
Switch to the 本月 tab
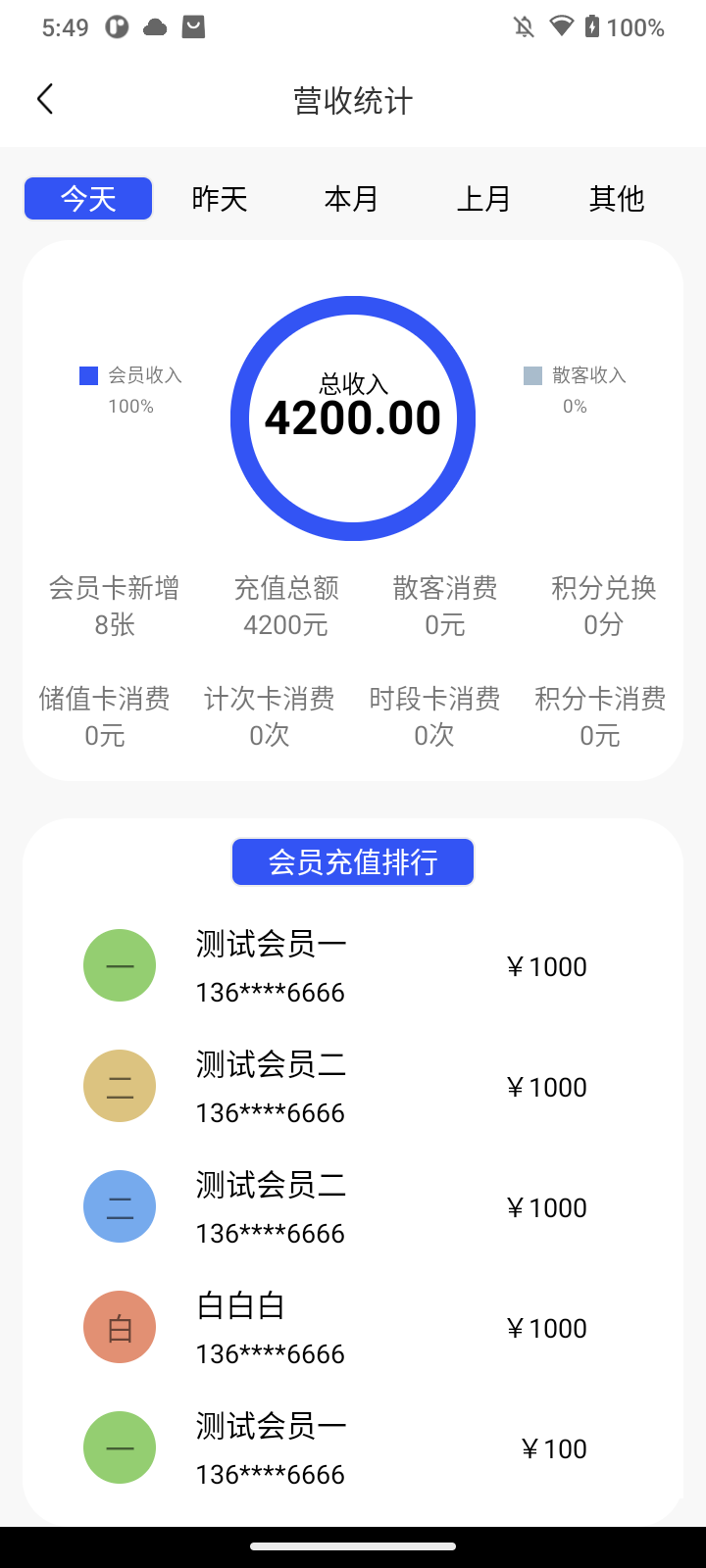[x=352, y=199]
